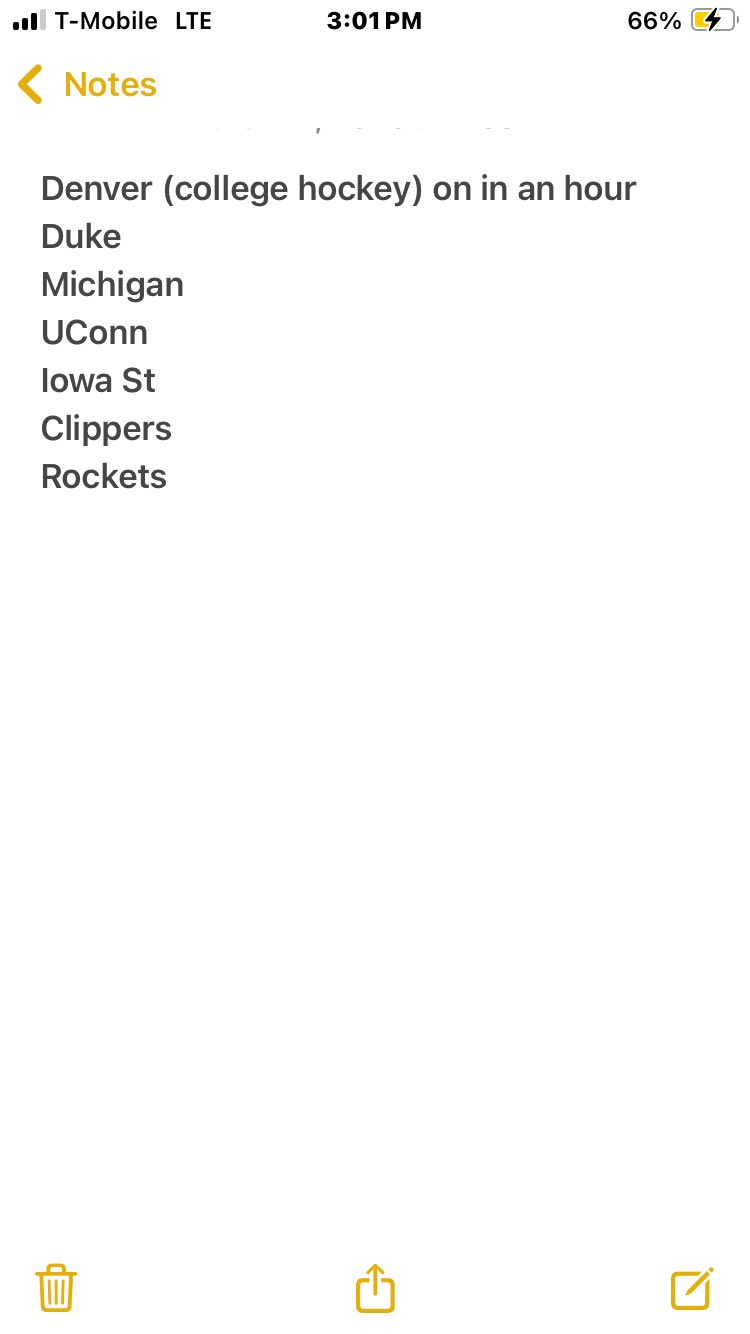750x1334 pixels.
Task: Delete this note with the trash icon
Action: click(x=56, y=1288)
